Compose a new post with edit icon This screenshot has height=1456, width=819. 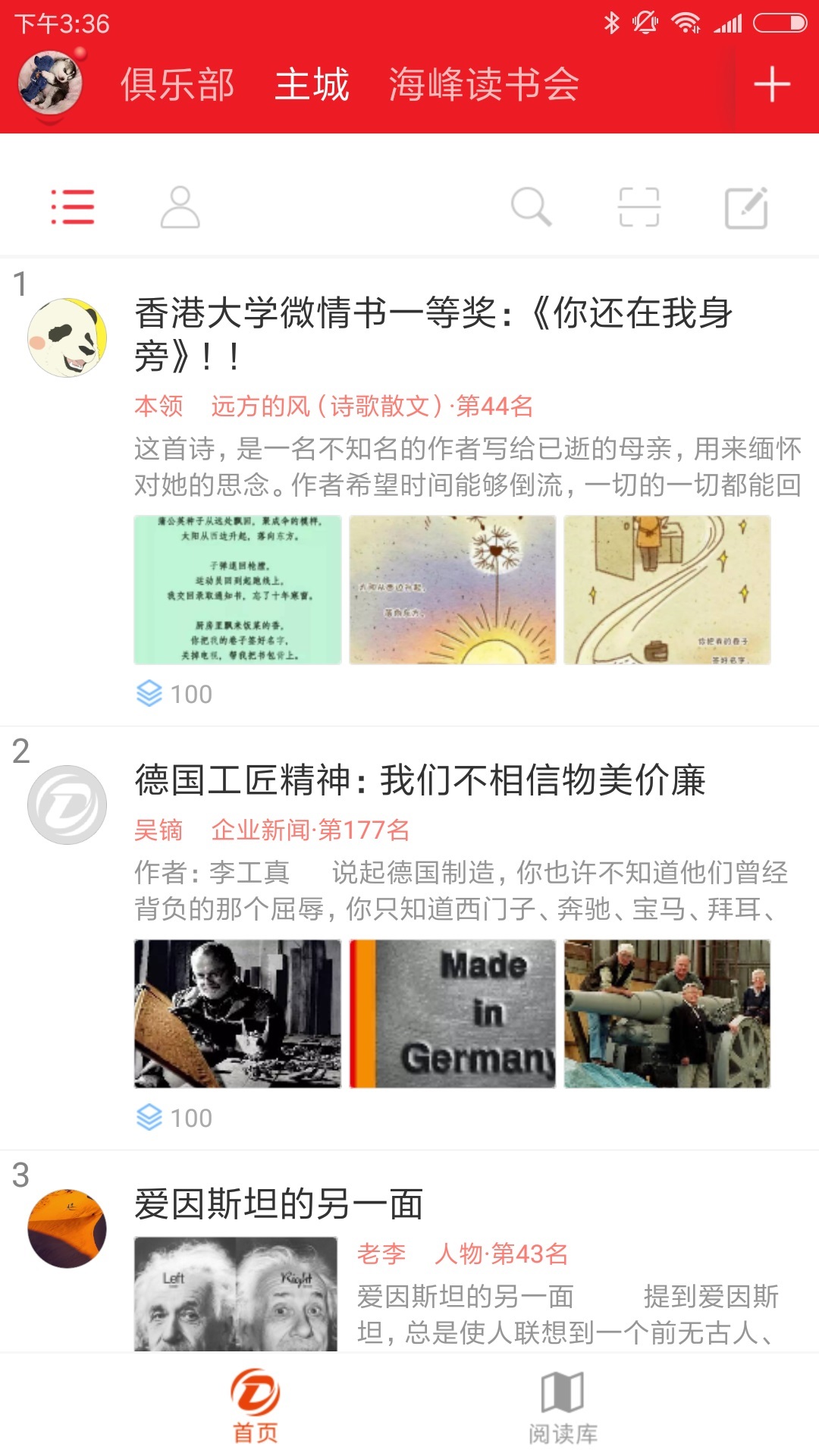[747, 207]
